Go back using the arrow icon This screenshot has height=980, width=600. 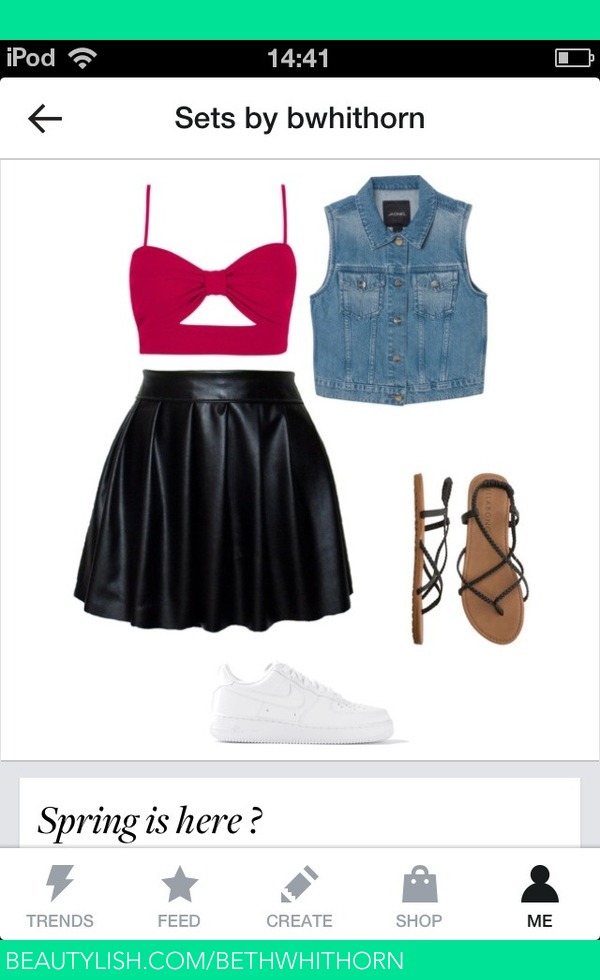tap(45, 119)
